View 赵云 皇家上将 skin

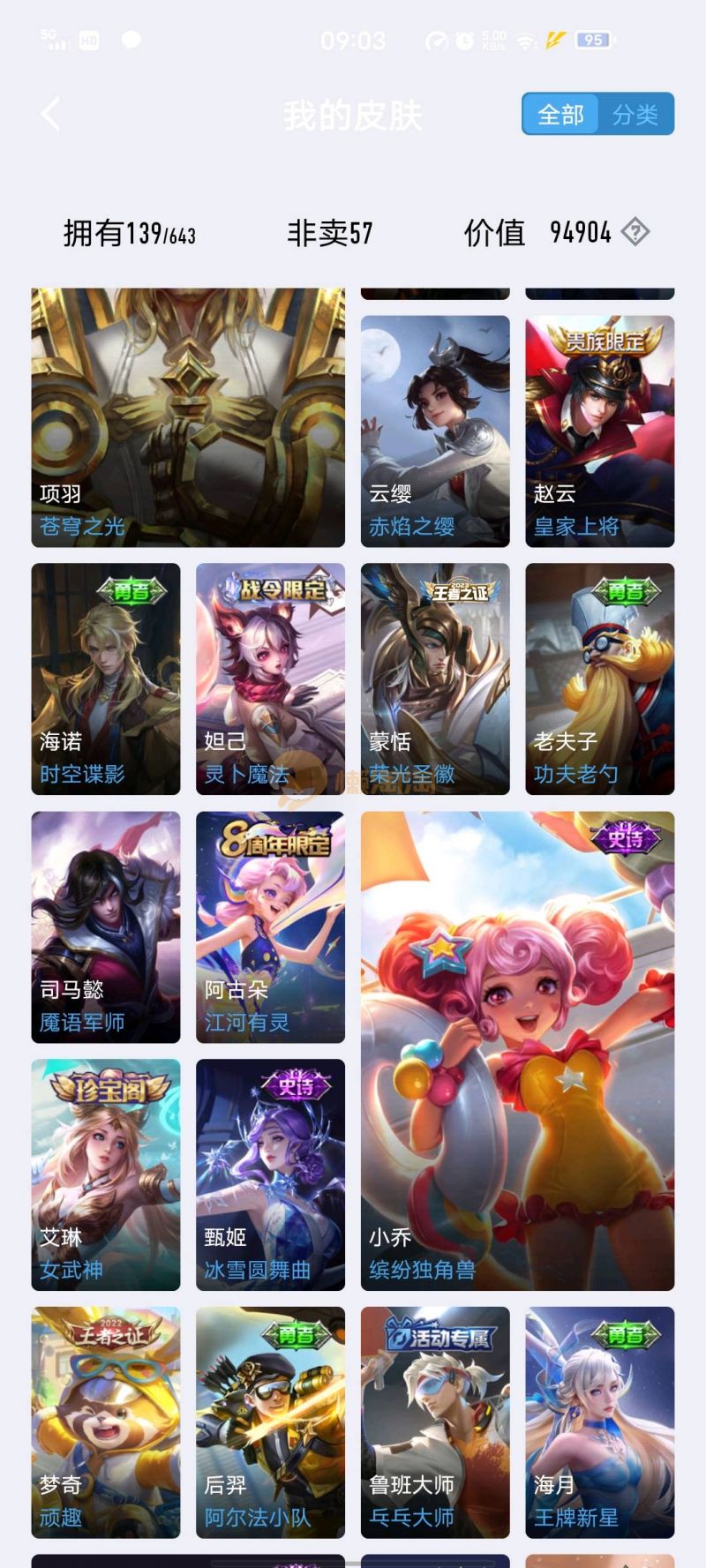pyautogui.click(x=599, y=431)
